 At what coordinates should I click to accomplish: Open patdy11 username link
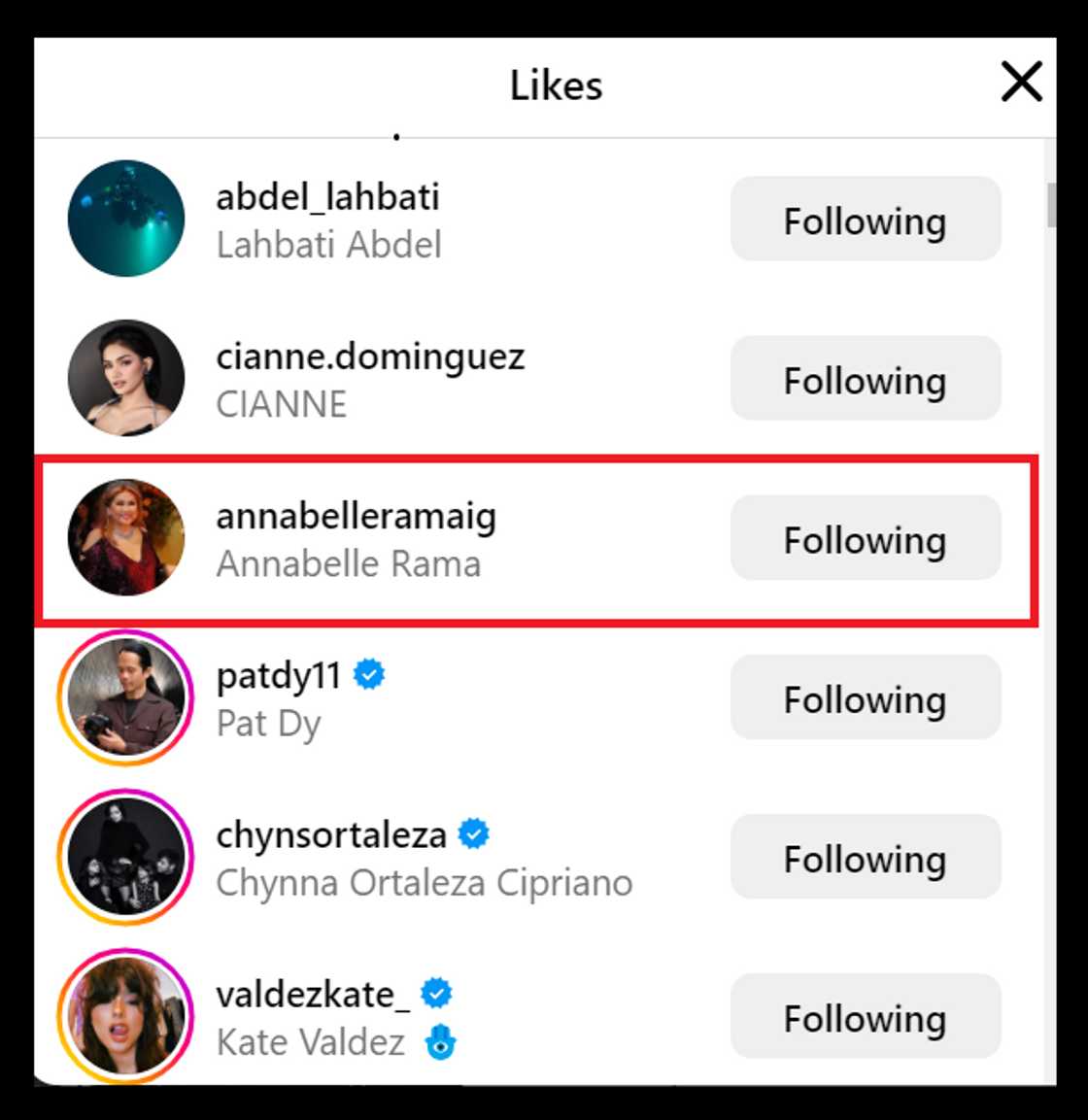(x=278, y=675)
